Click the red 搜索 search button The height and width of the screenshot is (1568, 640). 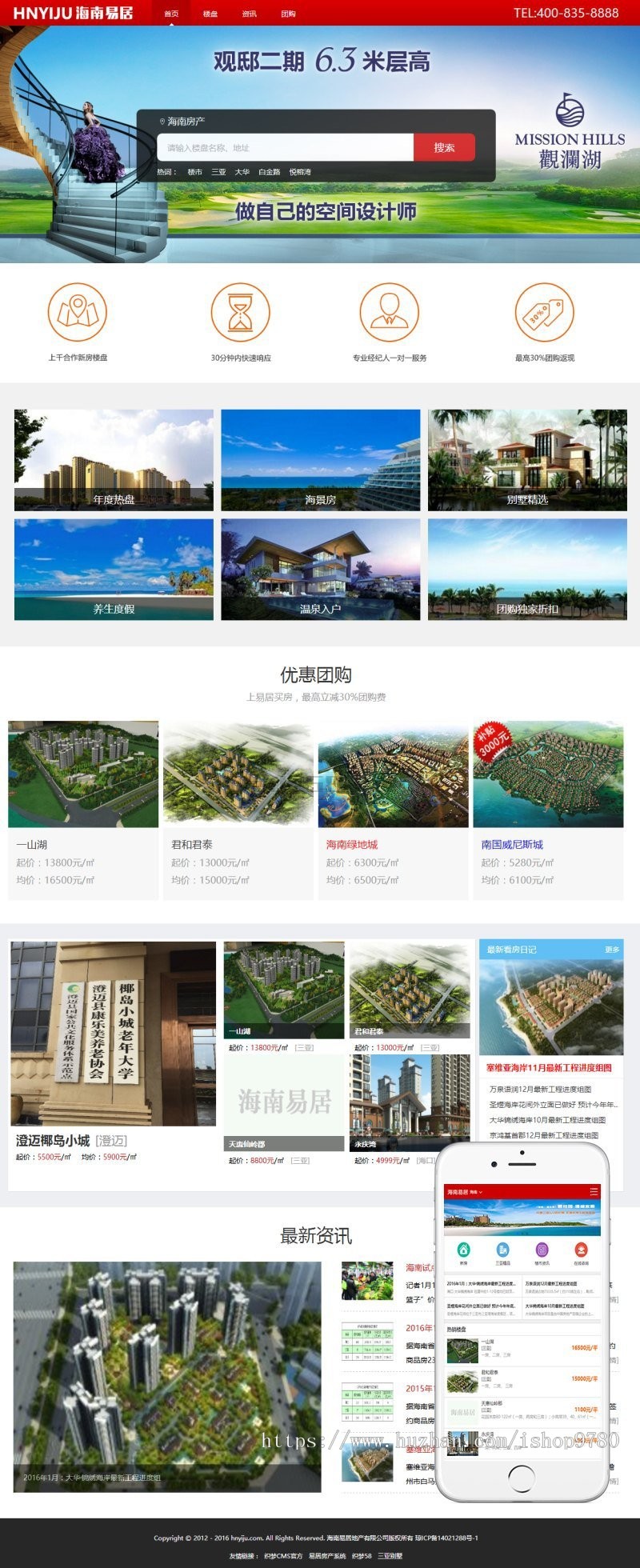447,147
